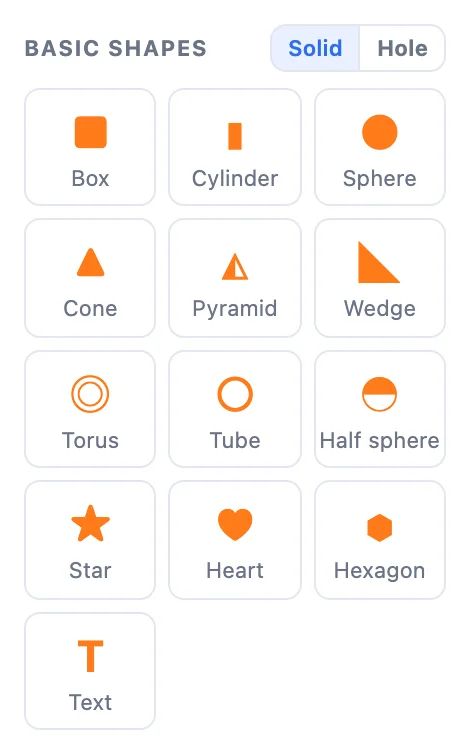This screenshot has height=754, width=470.
Task: Insert a Wedge shape
Action: pos(380,278)
